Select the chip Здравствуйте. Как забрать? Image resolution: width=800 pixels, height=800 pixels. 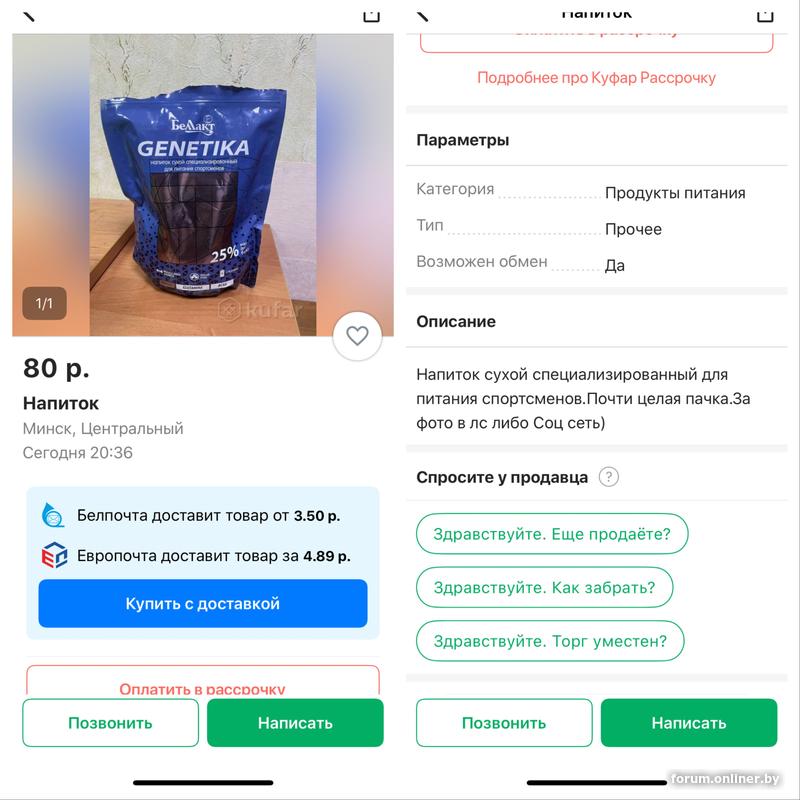pyautogui.click(x=544, y=587)
